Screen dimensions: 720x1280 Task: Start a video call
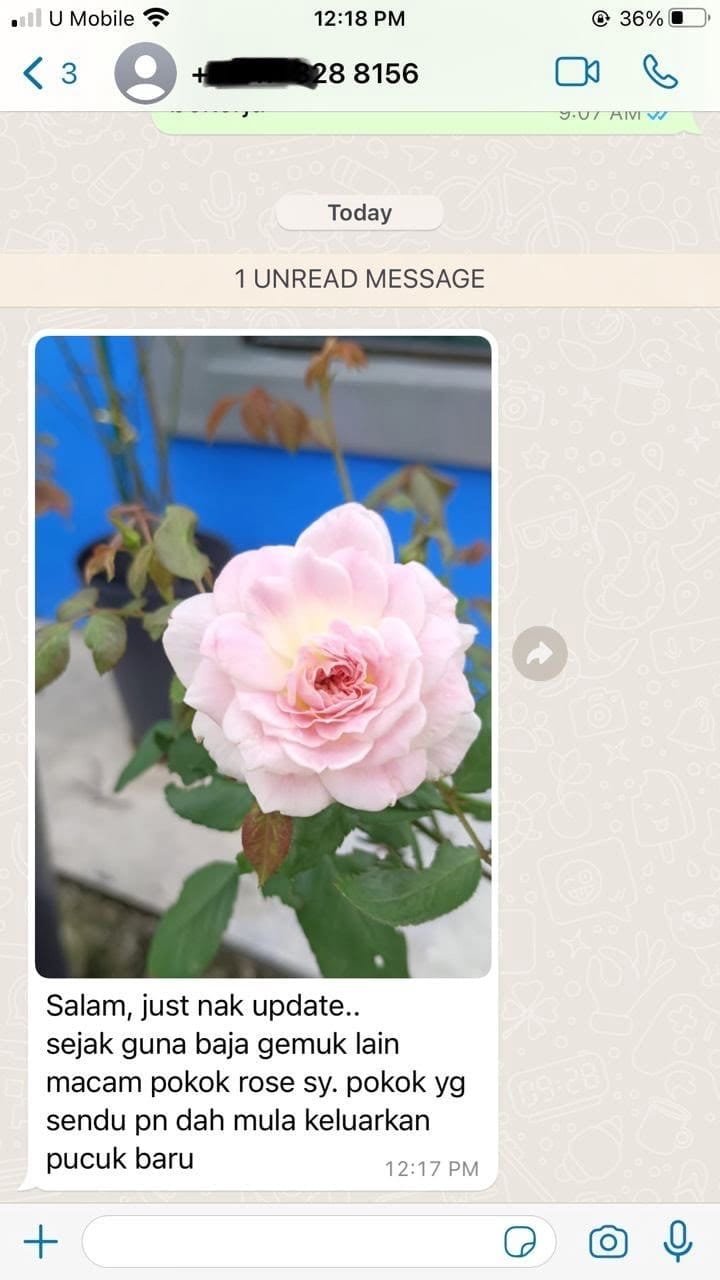click(x=577, y=72)
